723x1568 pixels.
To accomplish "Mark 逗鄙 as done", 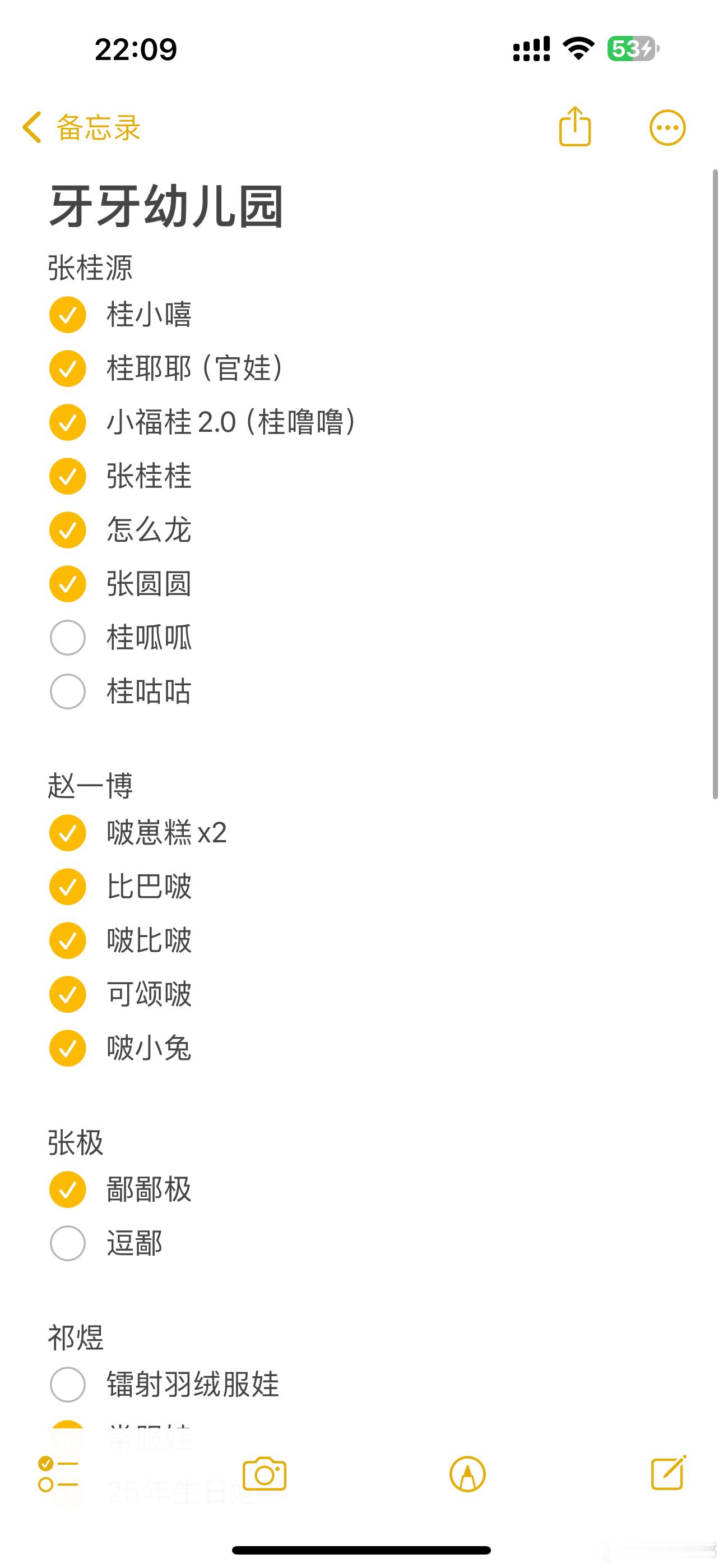I will 68,1243.
